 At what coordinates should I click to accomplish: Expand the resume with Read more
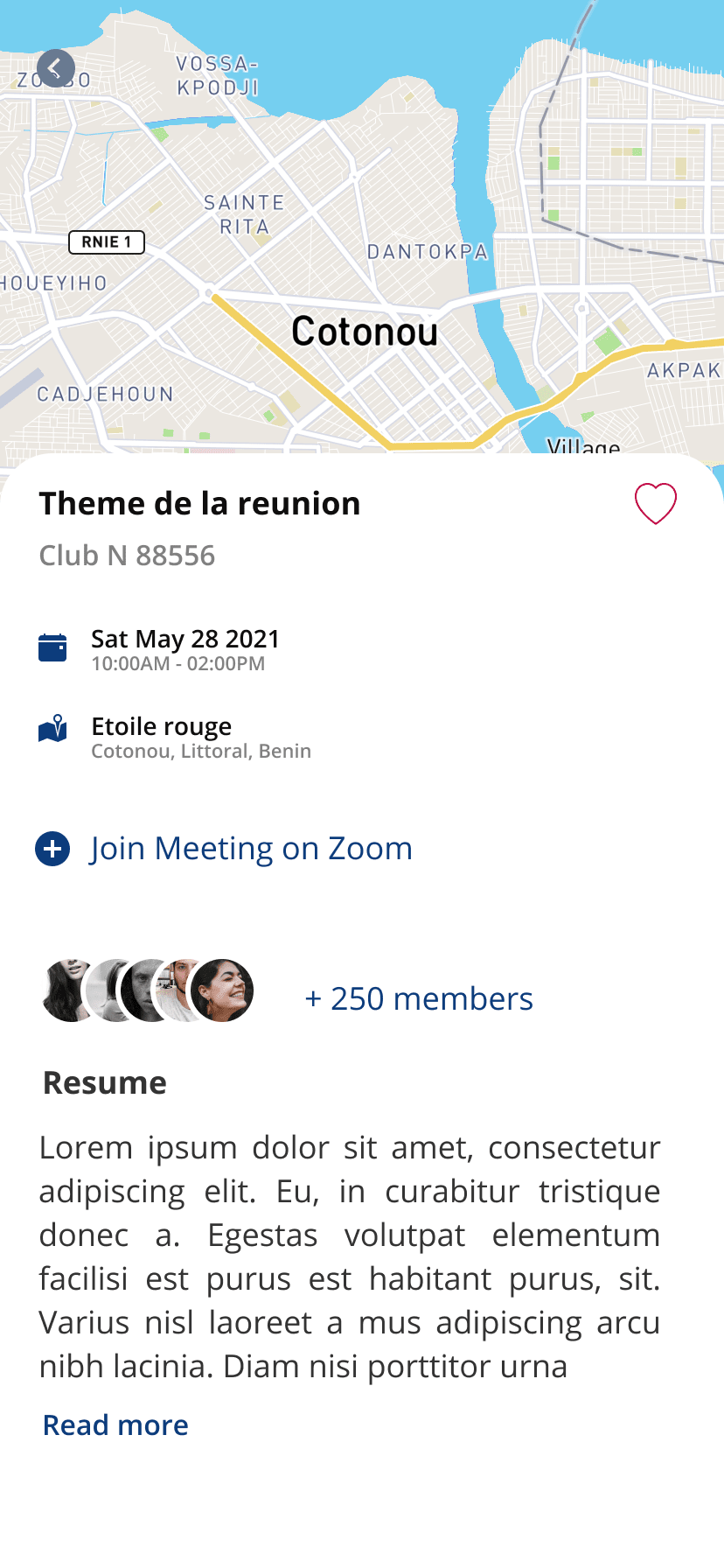pyautogui.click(x=115, y=1425)
